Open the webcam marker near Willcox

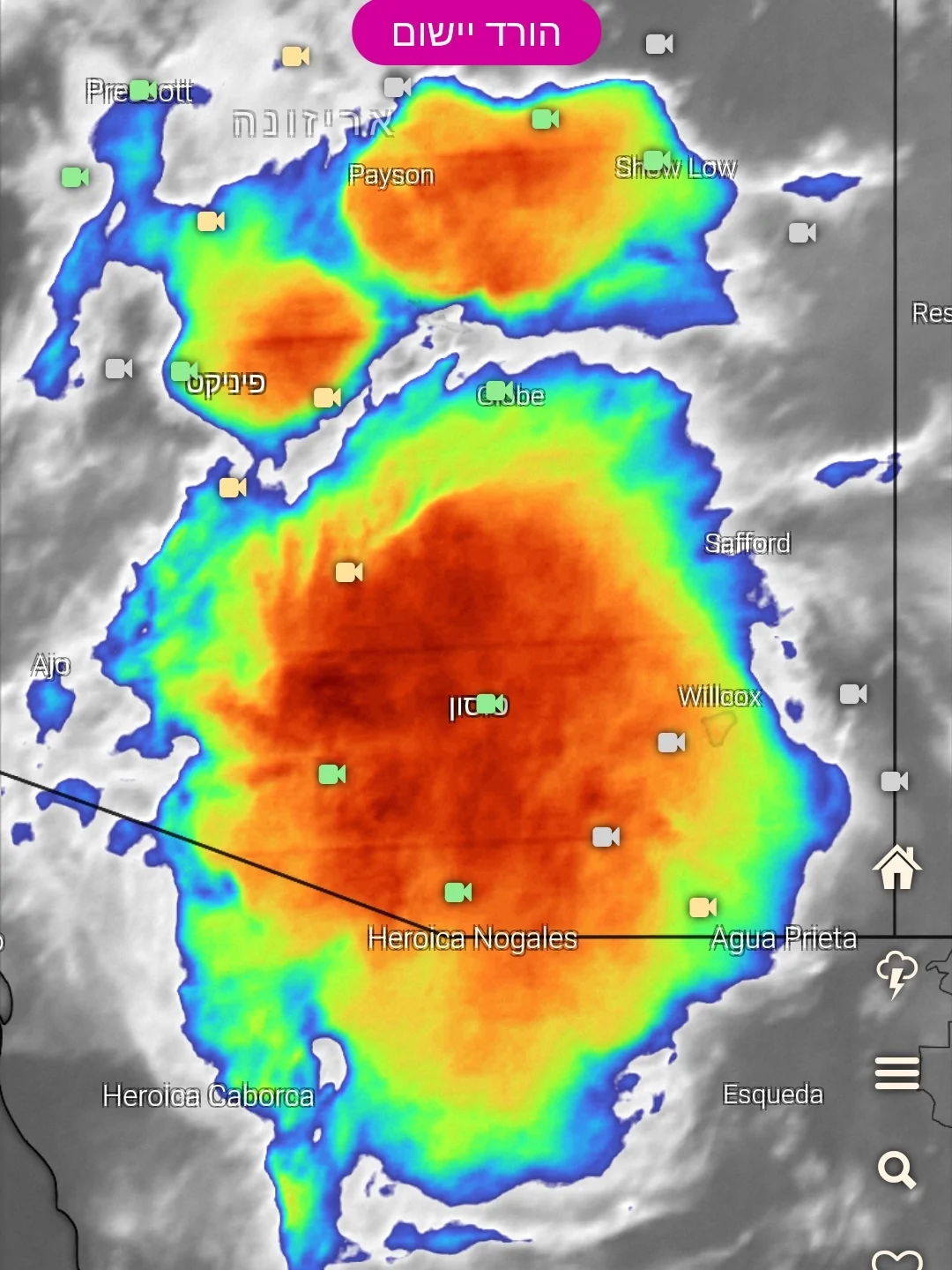coord(671,743)
